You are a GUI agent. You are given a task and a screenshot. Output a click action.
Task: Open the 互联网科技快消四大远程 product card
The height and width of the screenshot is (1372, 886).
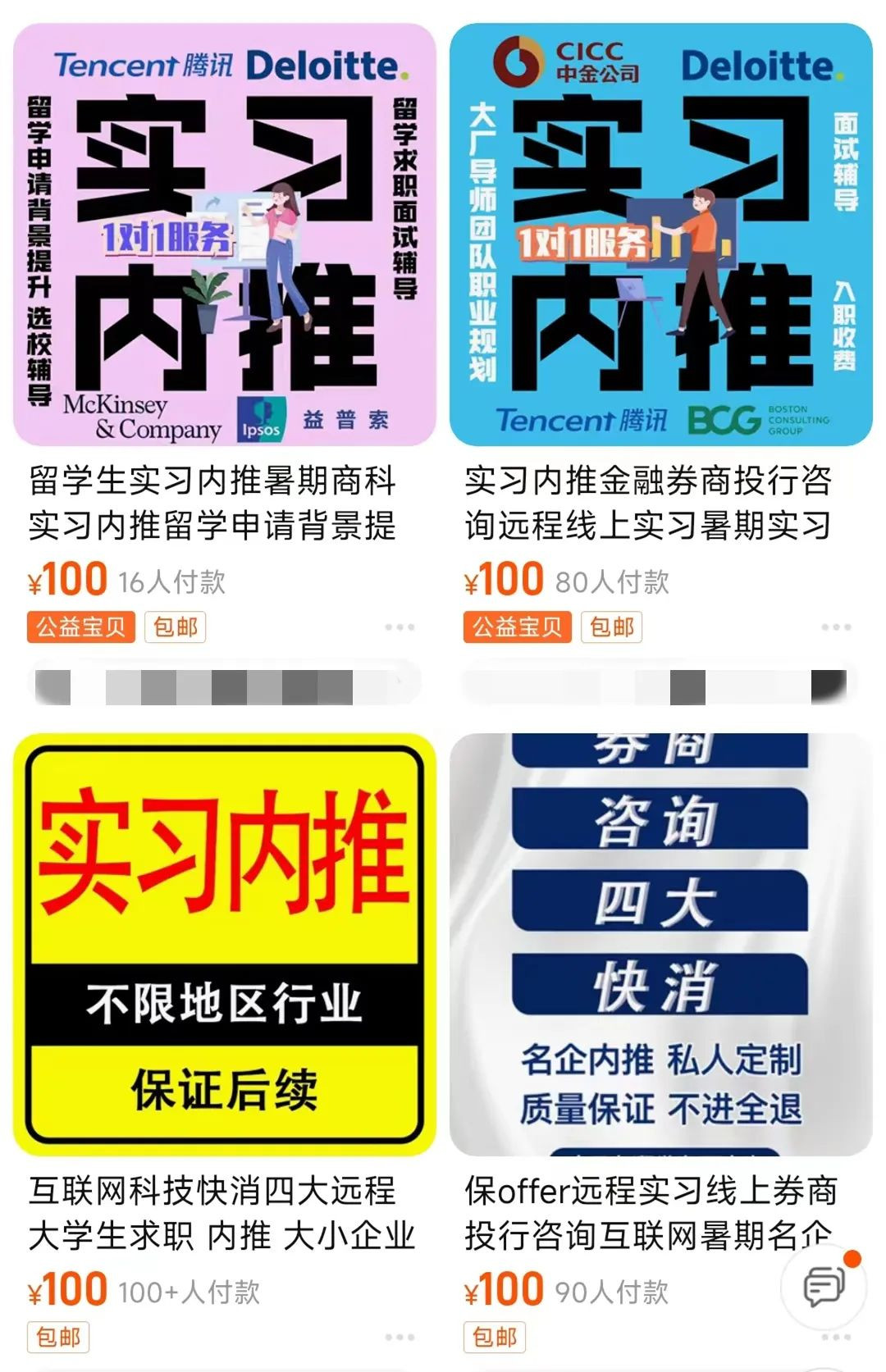[x=224, y=945]
